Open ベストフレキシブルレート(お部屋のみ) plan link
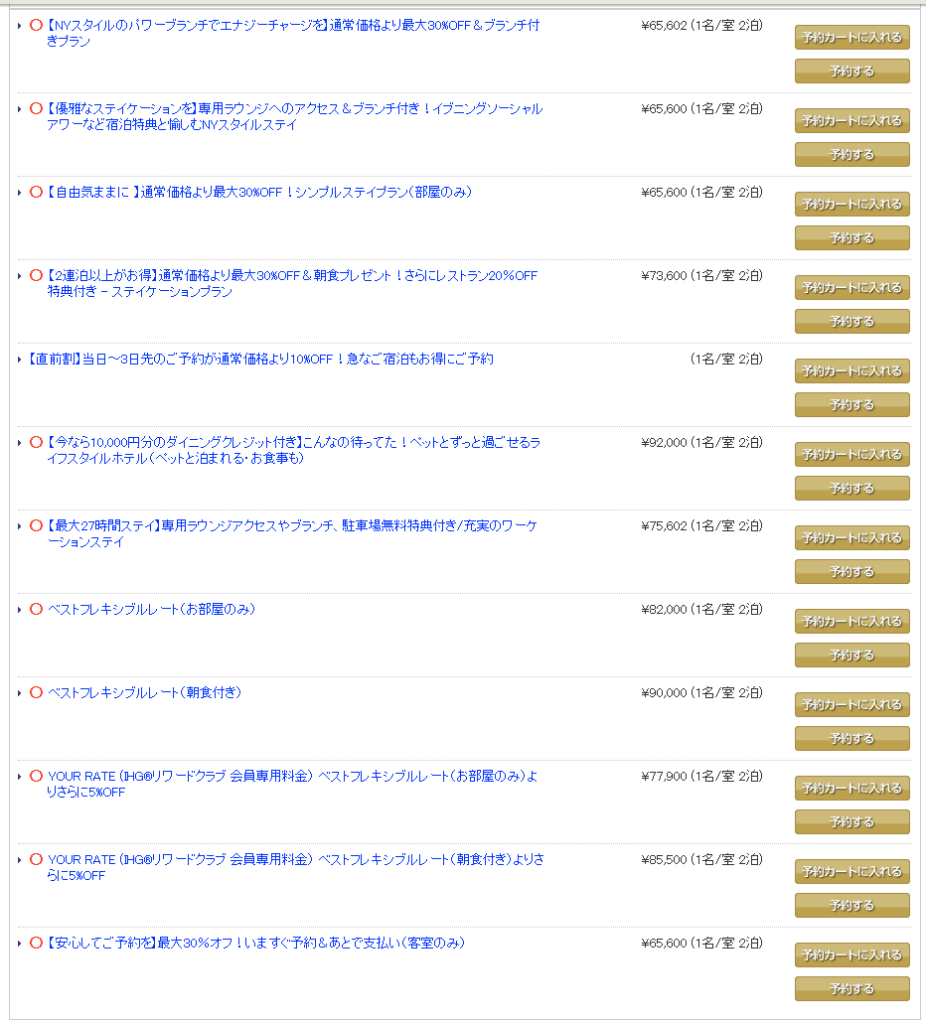The height and width of the screenshot is (1024, 926). click(x=151, y=610)
